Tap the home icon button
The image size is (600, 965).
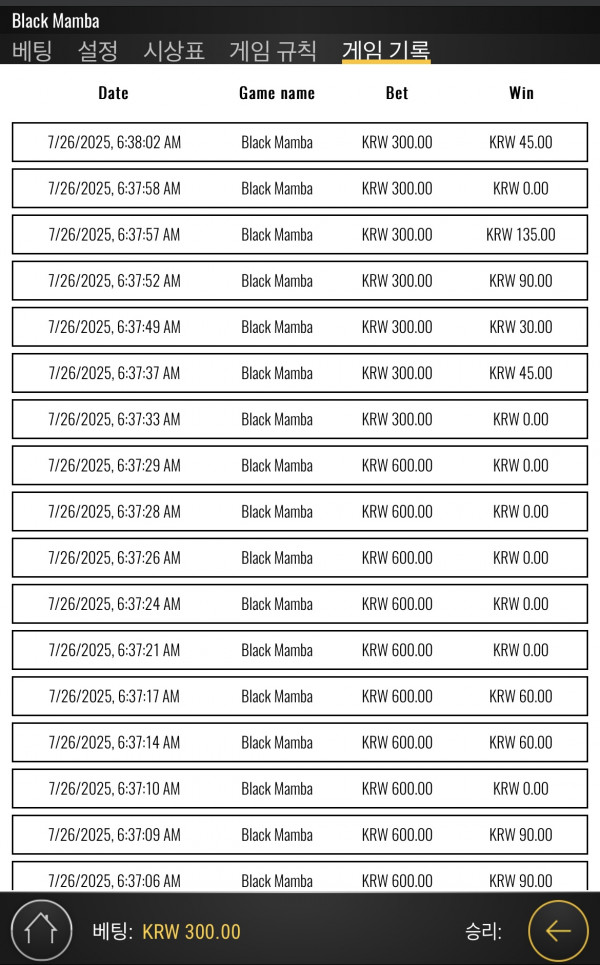coord(41,931)
